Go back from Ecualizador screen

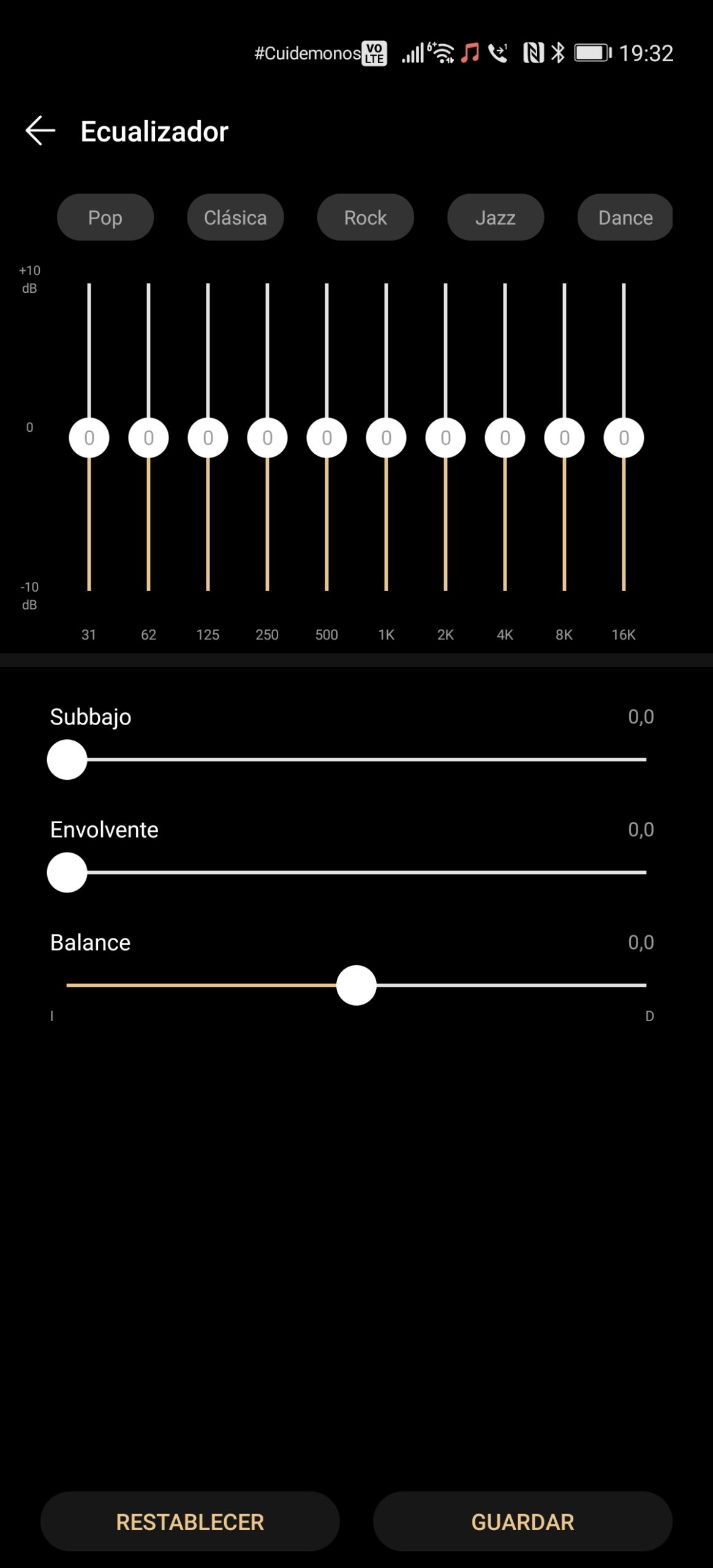(x=40, y=131)
